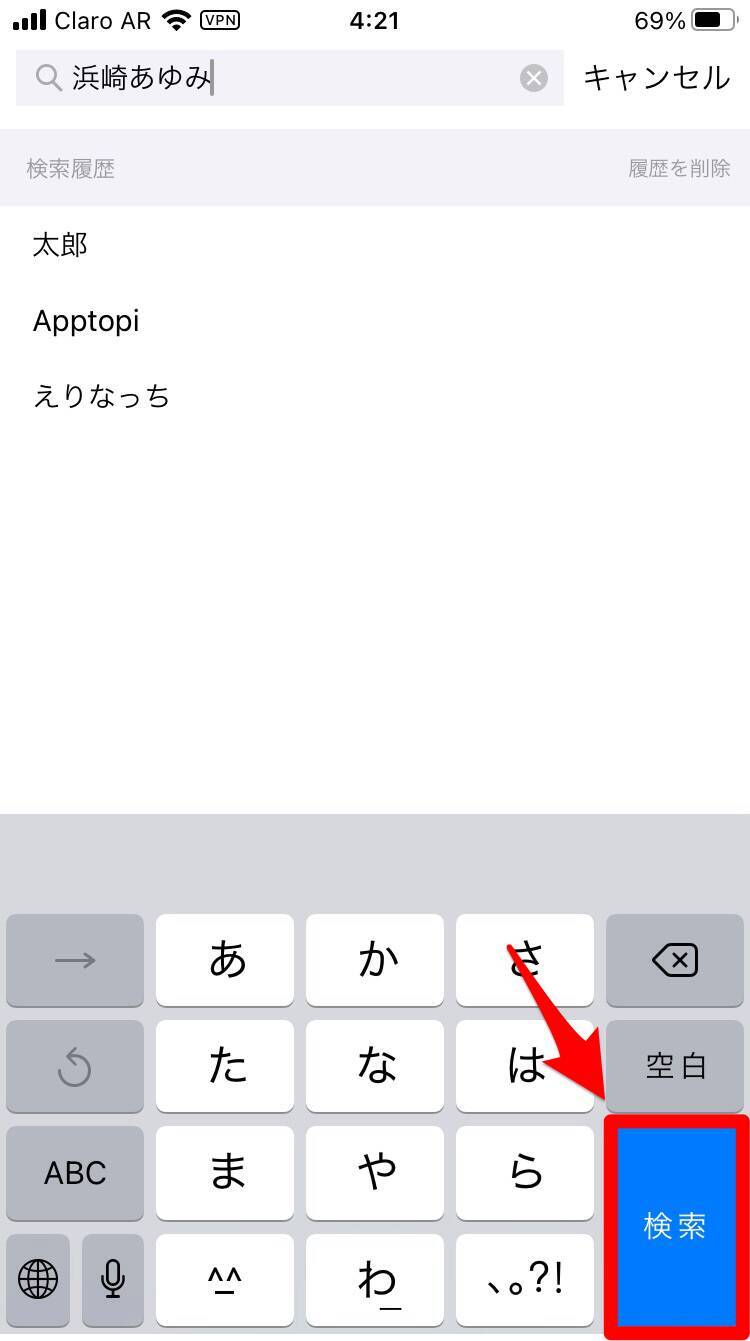Clear the search field text
The image size is (750, 1341).
[534, 78]
